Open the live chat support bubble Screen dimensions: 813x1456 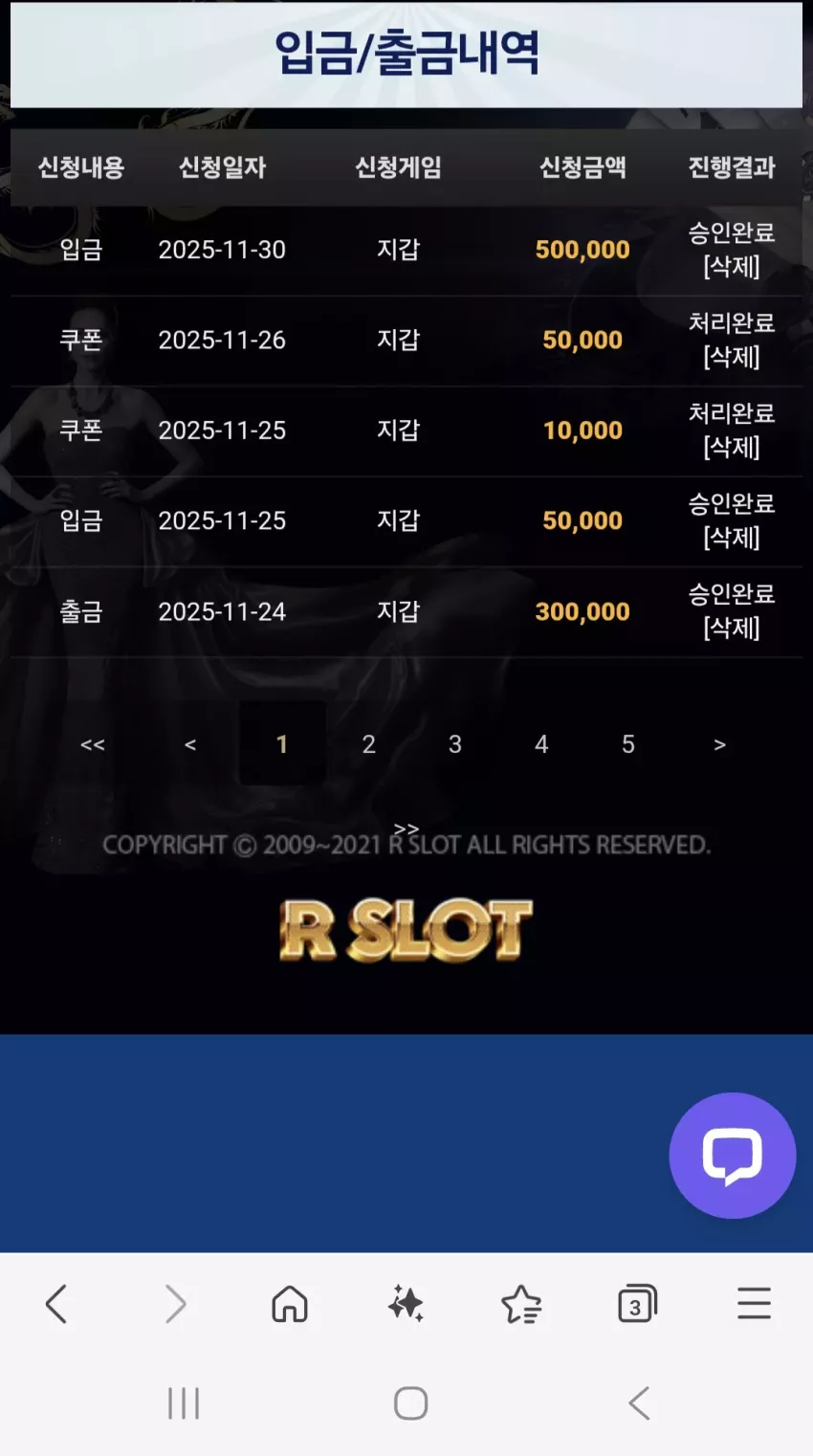[733, 1156]
